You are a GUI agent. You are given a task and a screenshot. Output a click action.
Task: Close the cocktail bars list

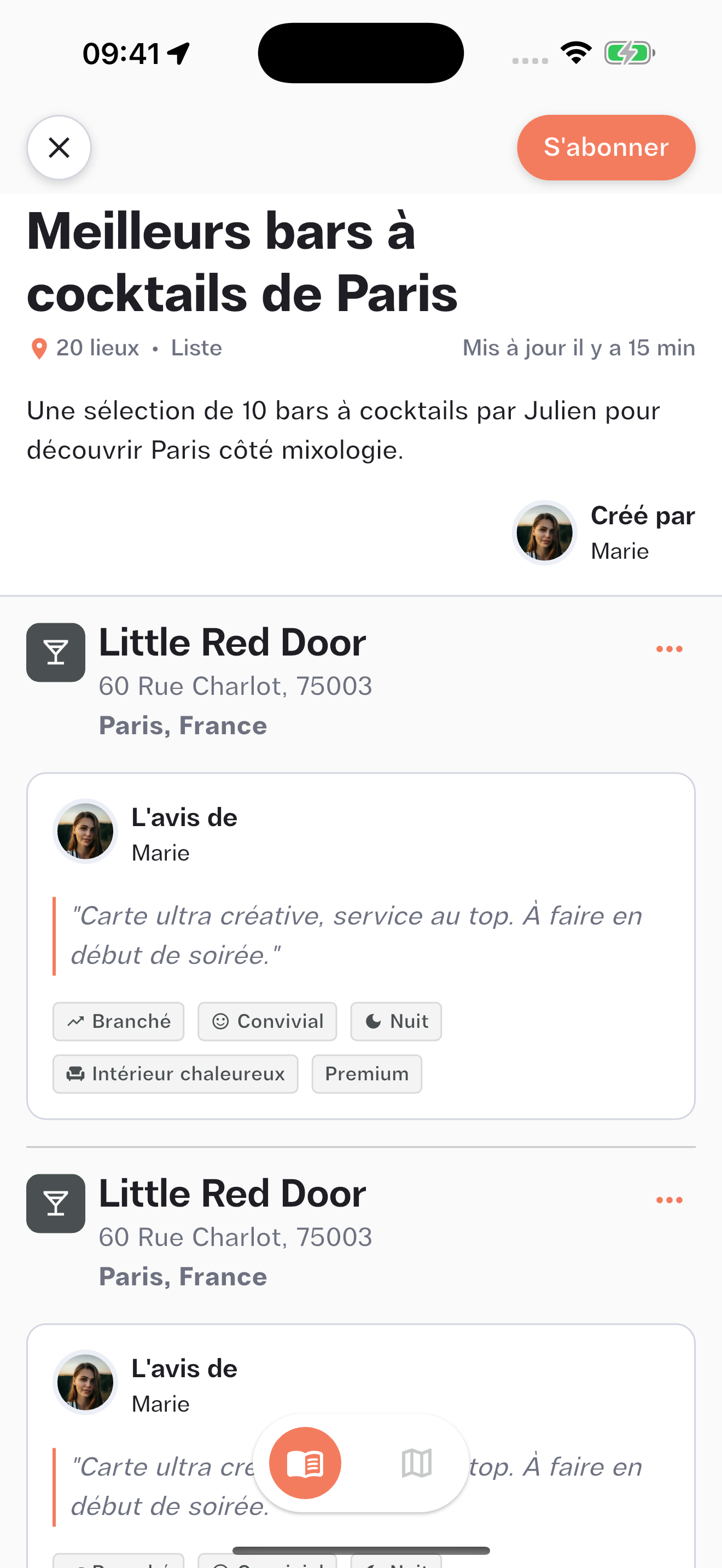click(x=59, y=147)
